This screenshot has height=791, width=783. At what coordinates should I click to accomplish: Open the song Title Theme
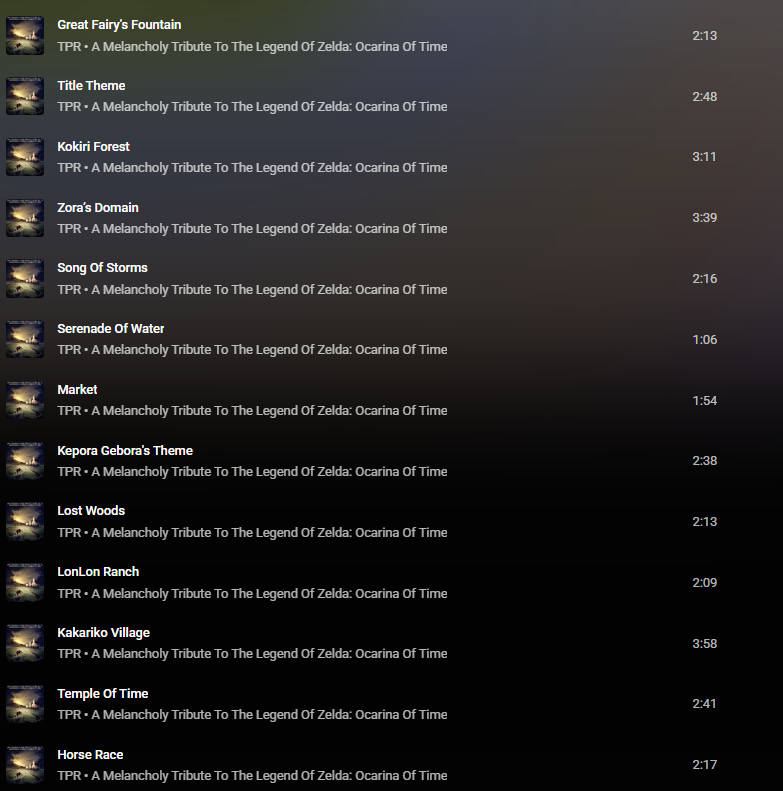[91, 86]
